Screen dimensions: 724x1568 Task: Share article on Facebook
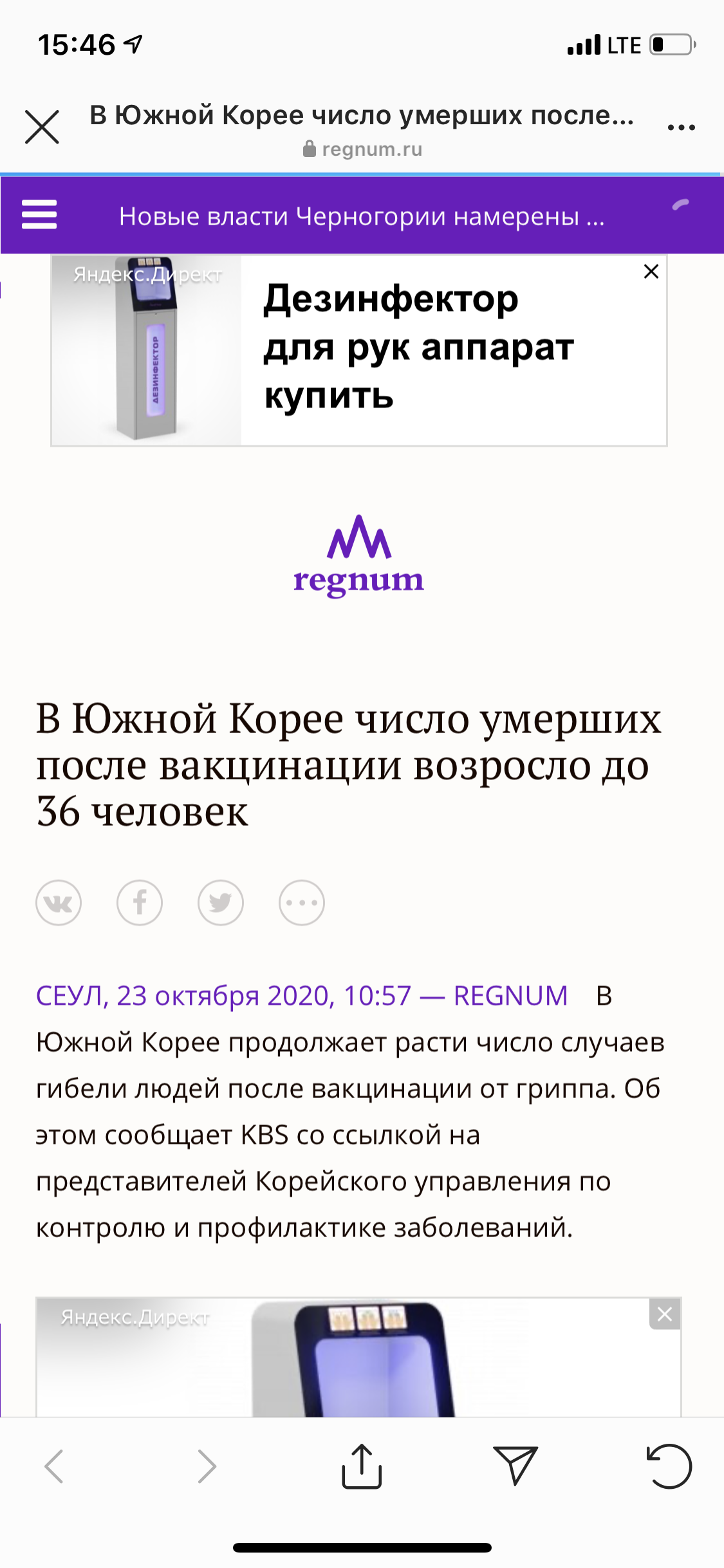point(140,902)
